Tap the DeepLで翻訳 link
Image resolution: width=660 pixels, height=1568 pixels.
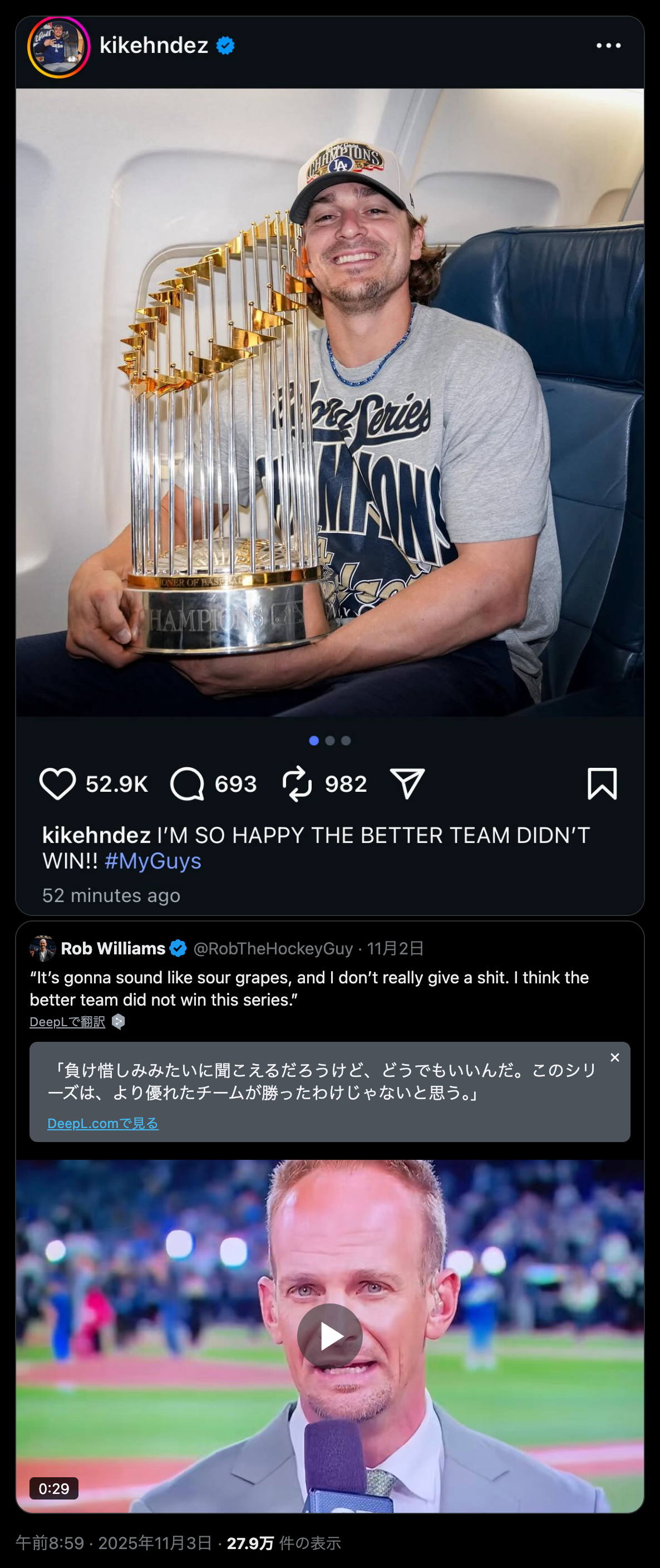[67, 1021]
